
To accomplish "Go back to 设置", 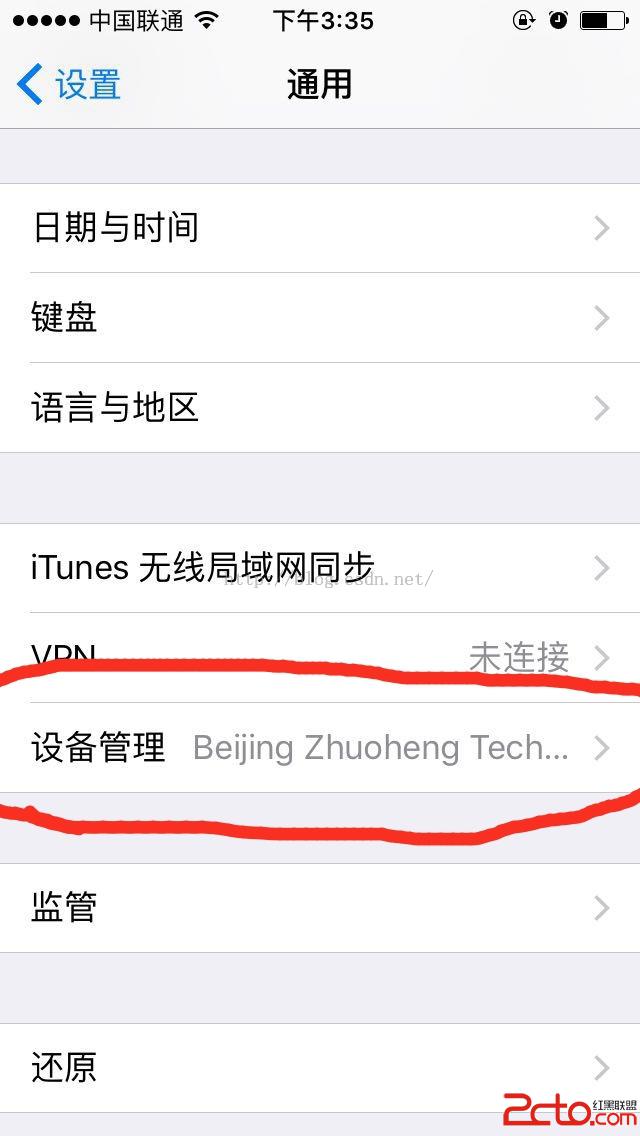I will coord(70,85).
